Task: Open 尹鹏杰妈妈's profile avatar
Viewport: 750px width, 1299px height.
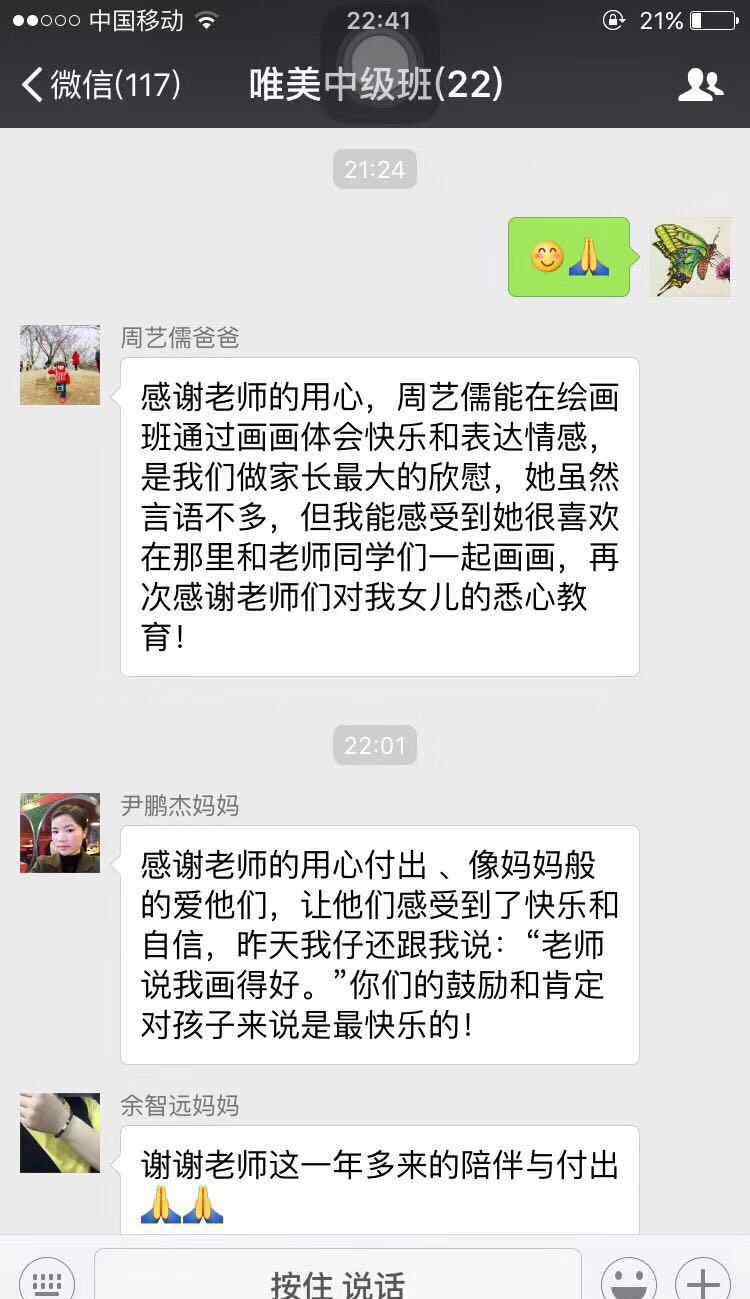Action: [60, 833]
